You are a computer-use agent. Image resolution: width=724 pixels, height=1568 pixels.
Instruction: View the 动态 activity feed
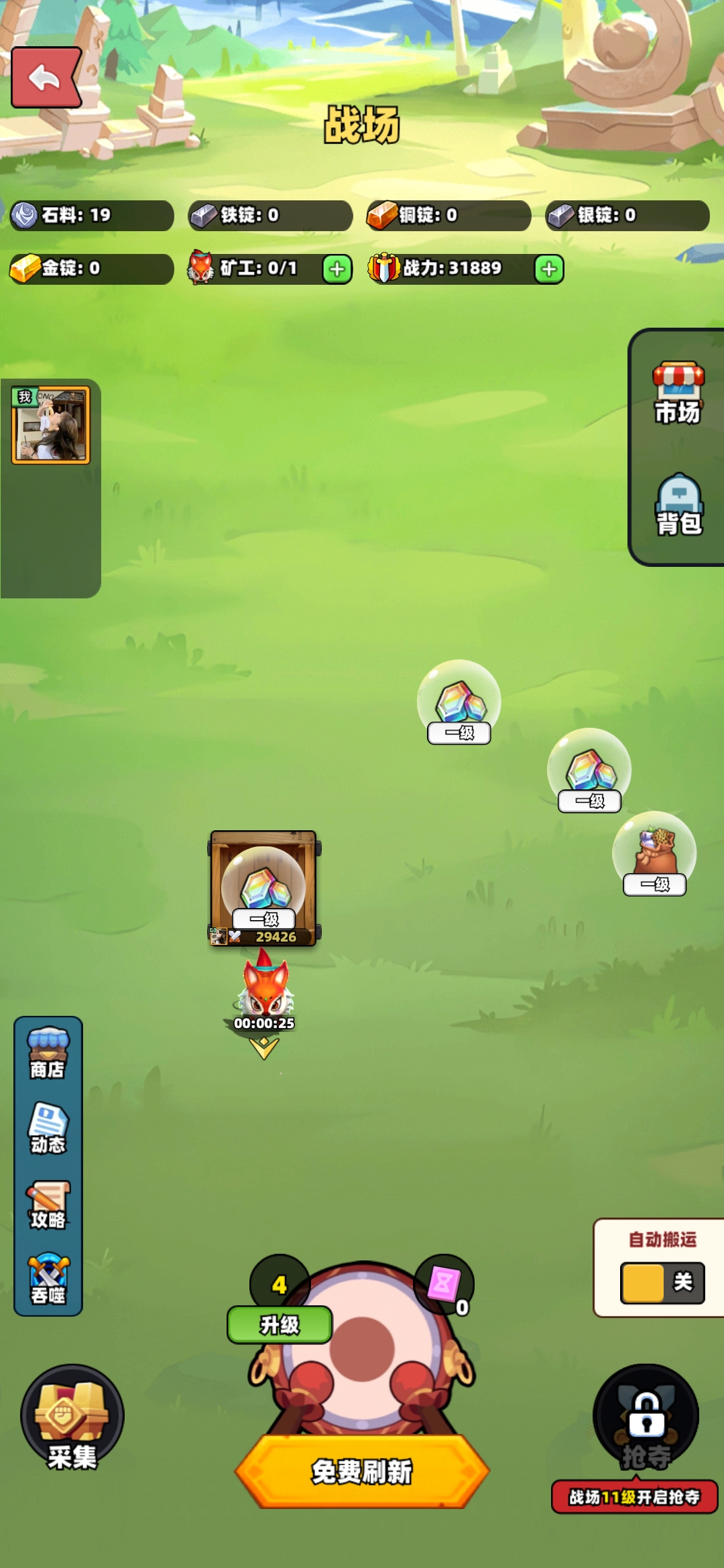(x=48, y=1128)
